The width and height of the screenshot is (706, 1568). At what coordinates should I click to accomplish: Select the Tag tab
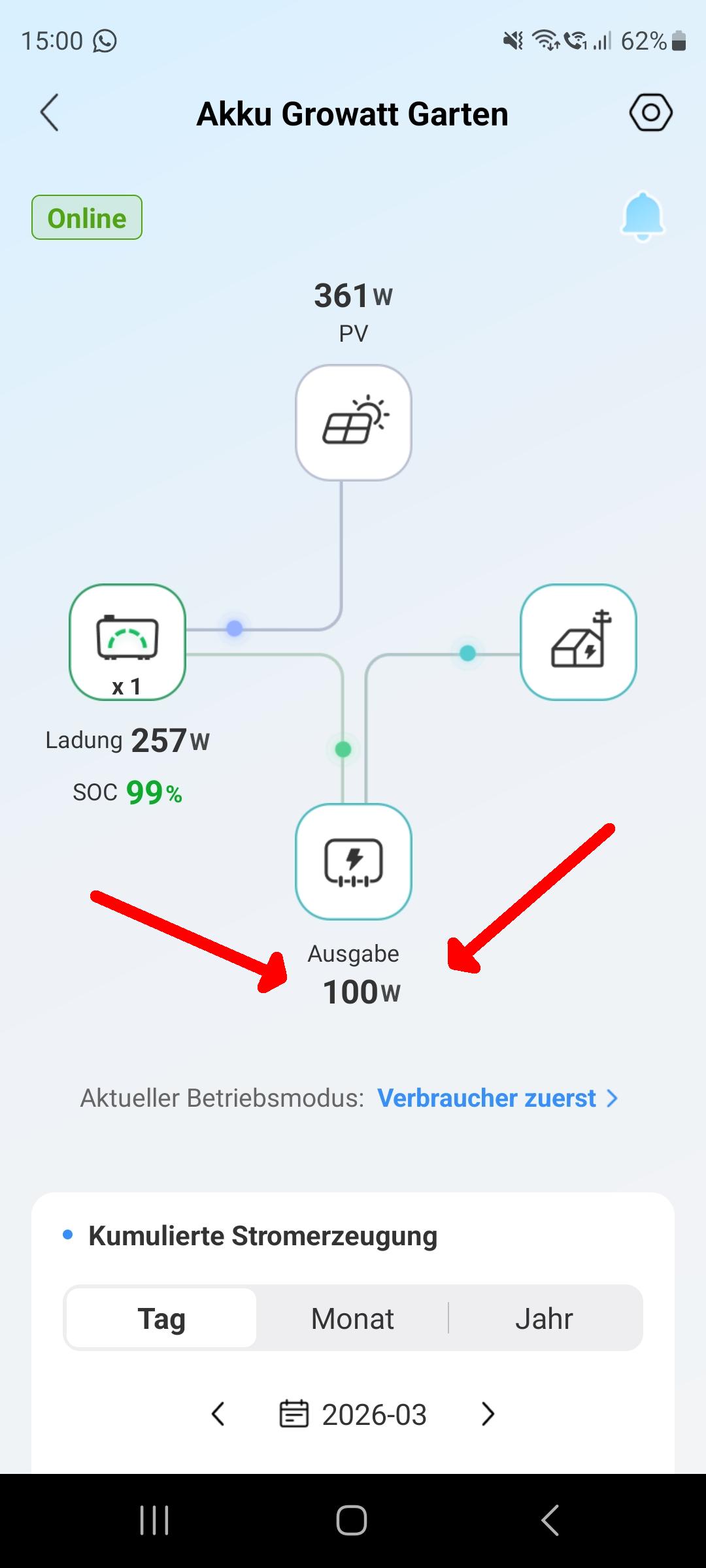[161, 1318]
